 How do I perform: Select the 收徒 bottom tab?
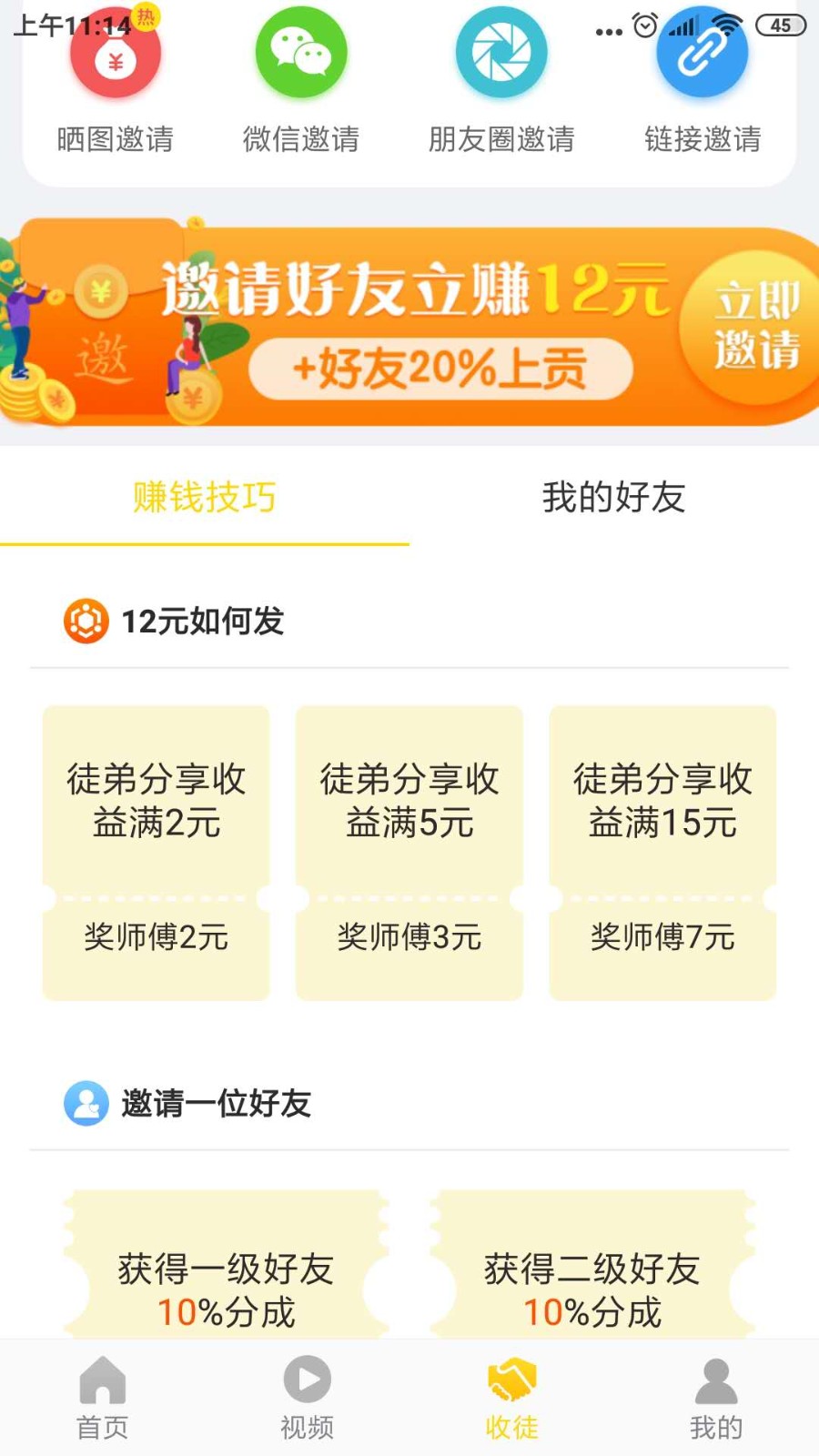pos(512,1398)
